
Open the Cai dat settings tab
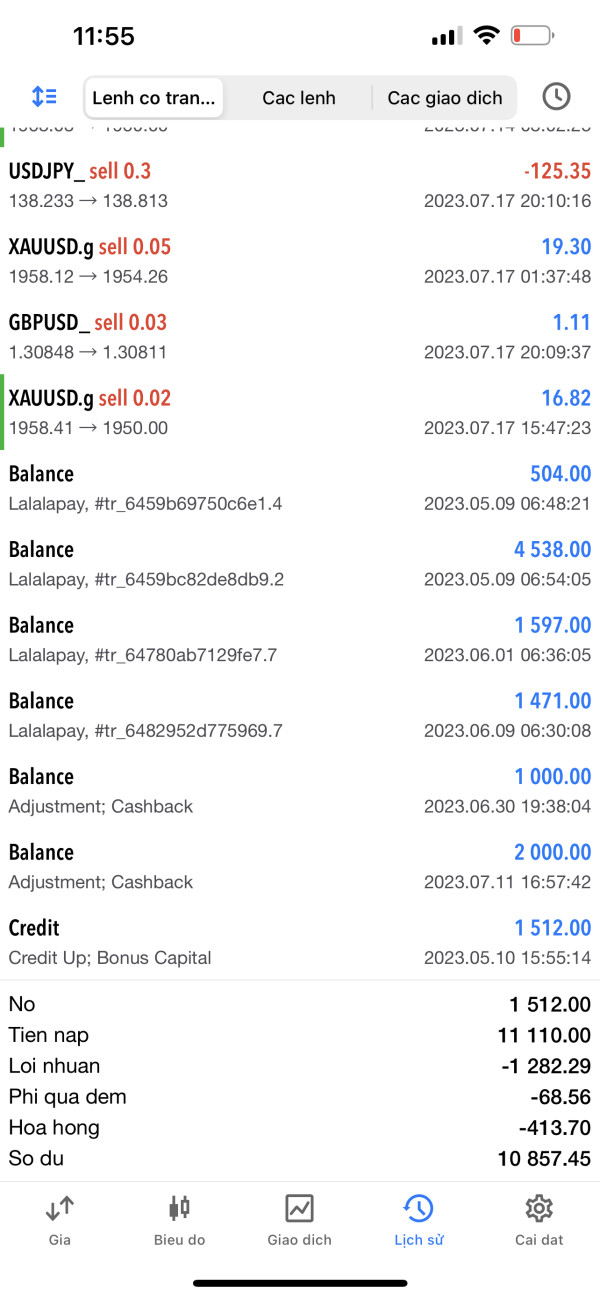(539, 1220)
